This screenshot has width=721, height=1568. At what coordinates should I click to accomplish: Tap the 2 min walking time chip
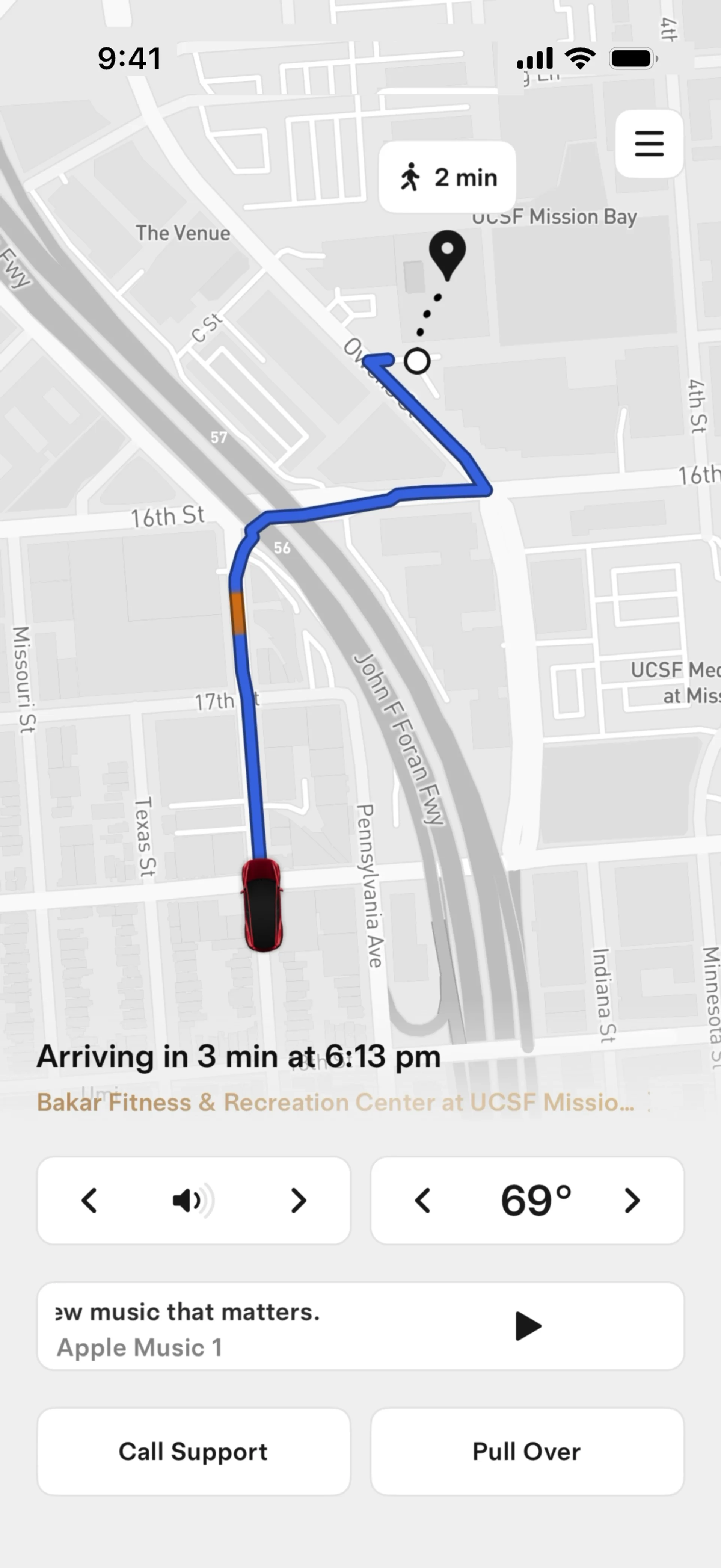tap(448, 177)
